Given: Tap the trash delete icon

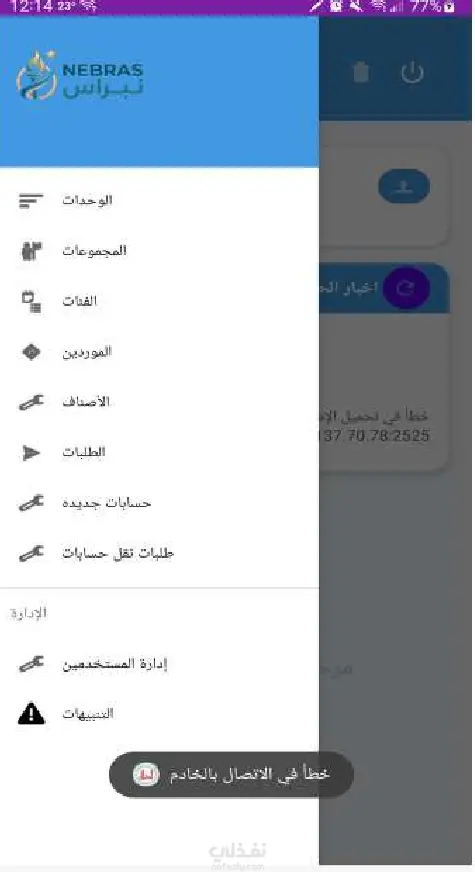Looking at the screenshot, I should coord(361,72).
